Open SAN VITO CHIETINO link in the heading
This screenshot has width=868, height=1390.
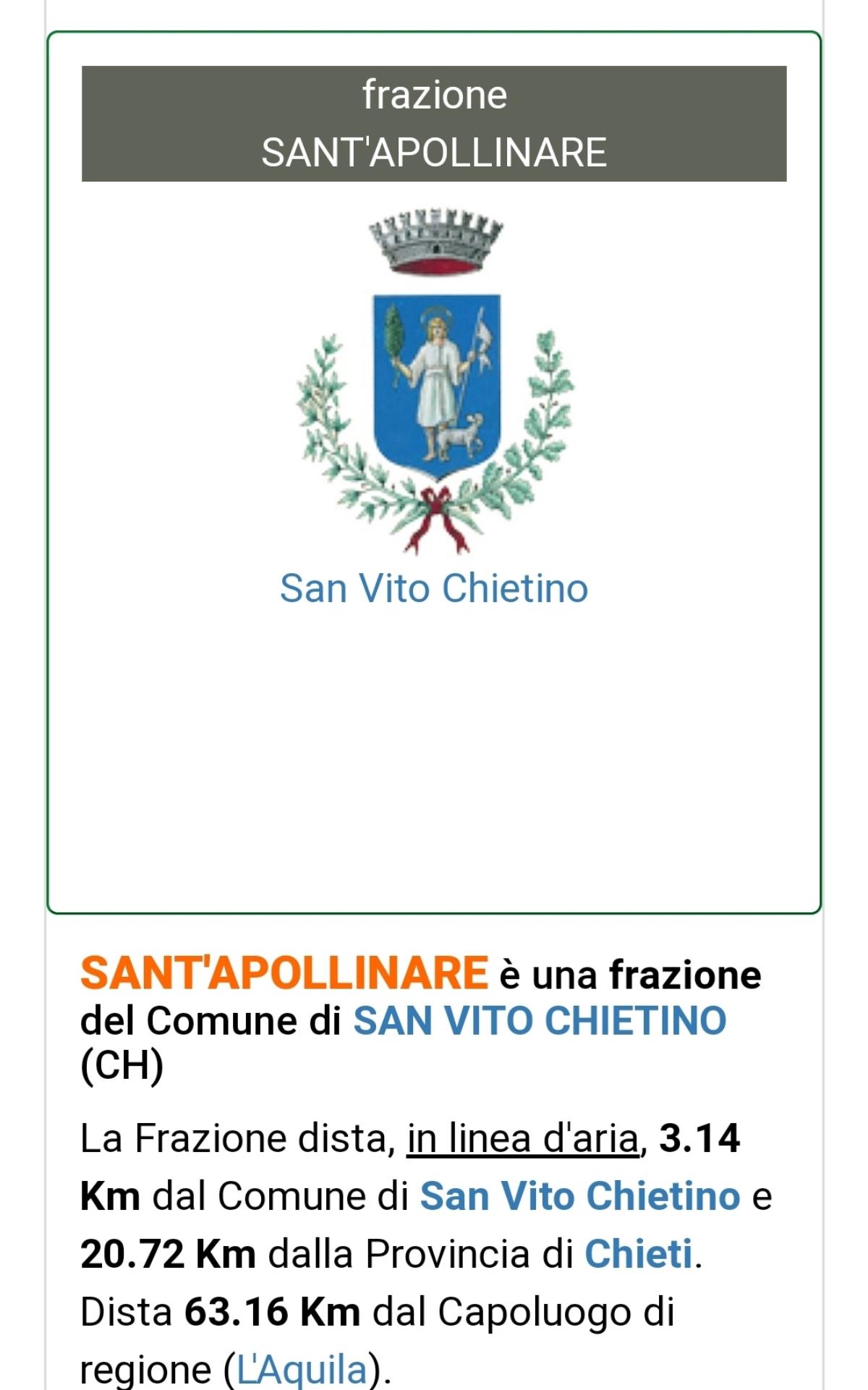click(540, 1020)
